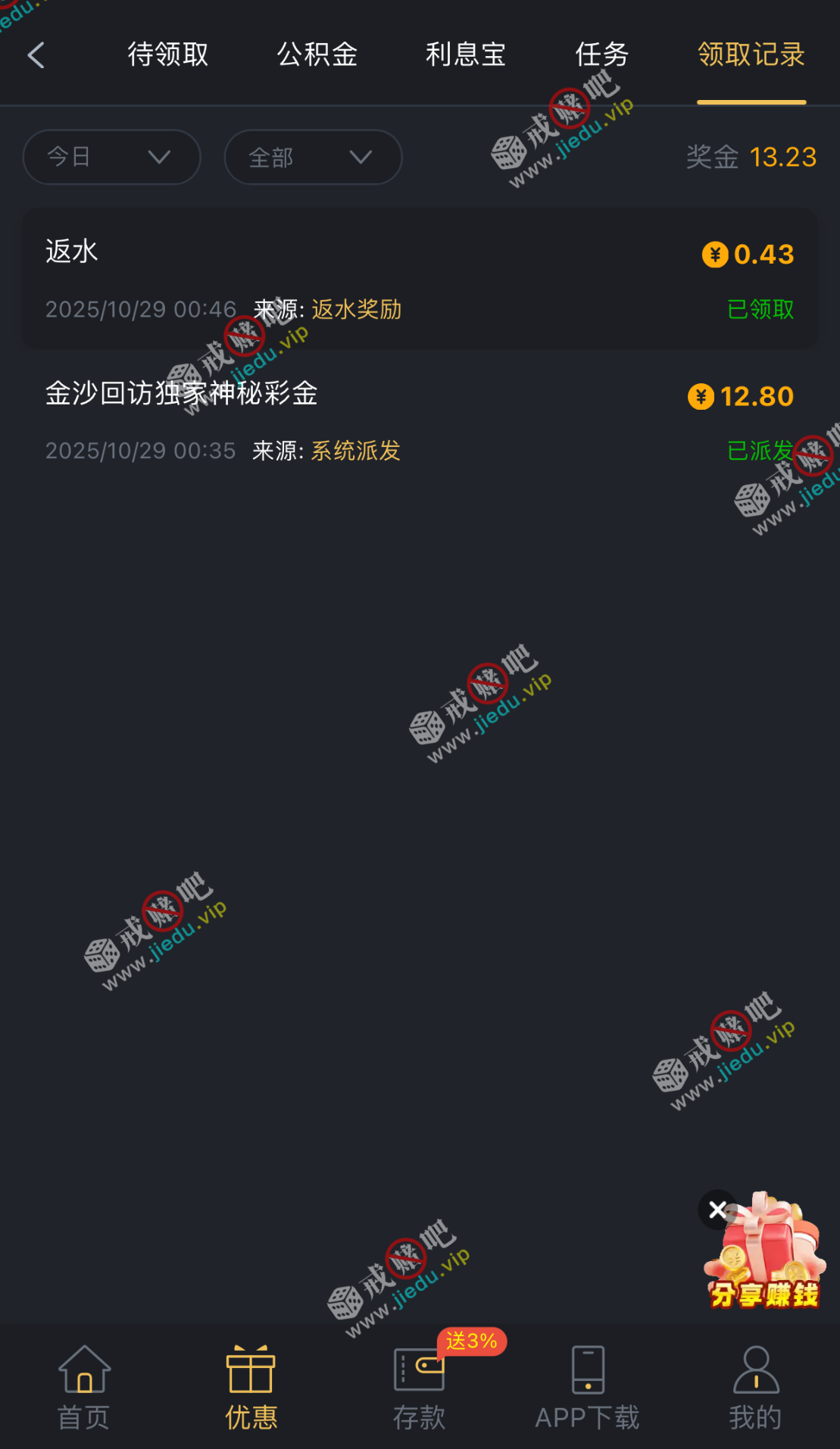Viewport: 840px width, 1449px height.
Task: Dismiss the 分享赚钱 floating gift
Action: click(x=717, y=1210)
